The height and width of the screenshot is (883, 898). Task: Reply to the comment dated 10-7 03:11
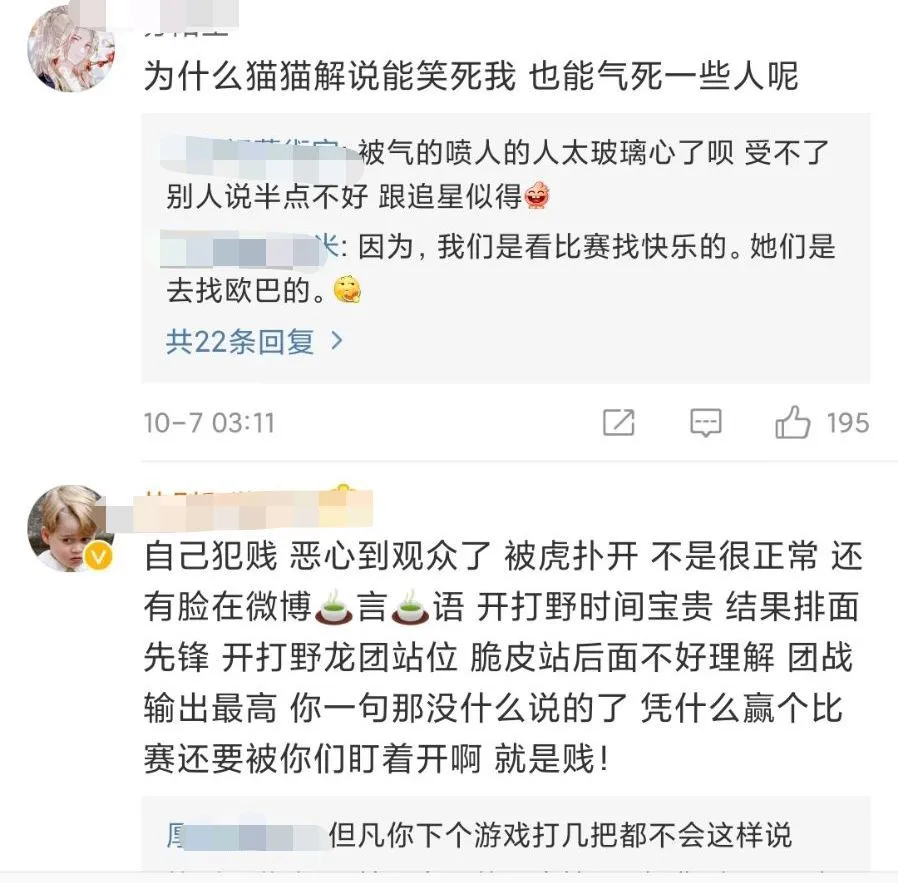[706, 422]
